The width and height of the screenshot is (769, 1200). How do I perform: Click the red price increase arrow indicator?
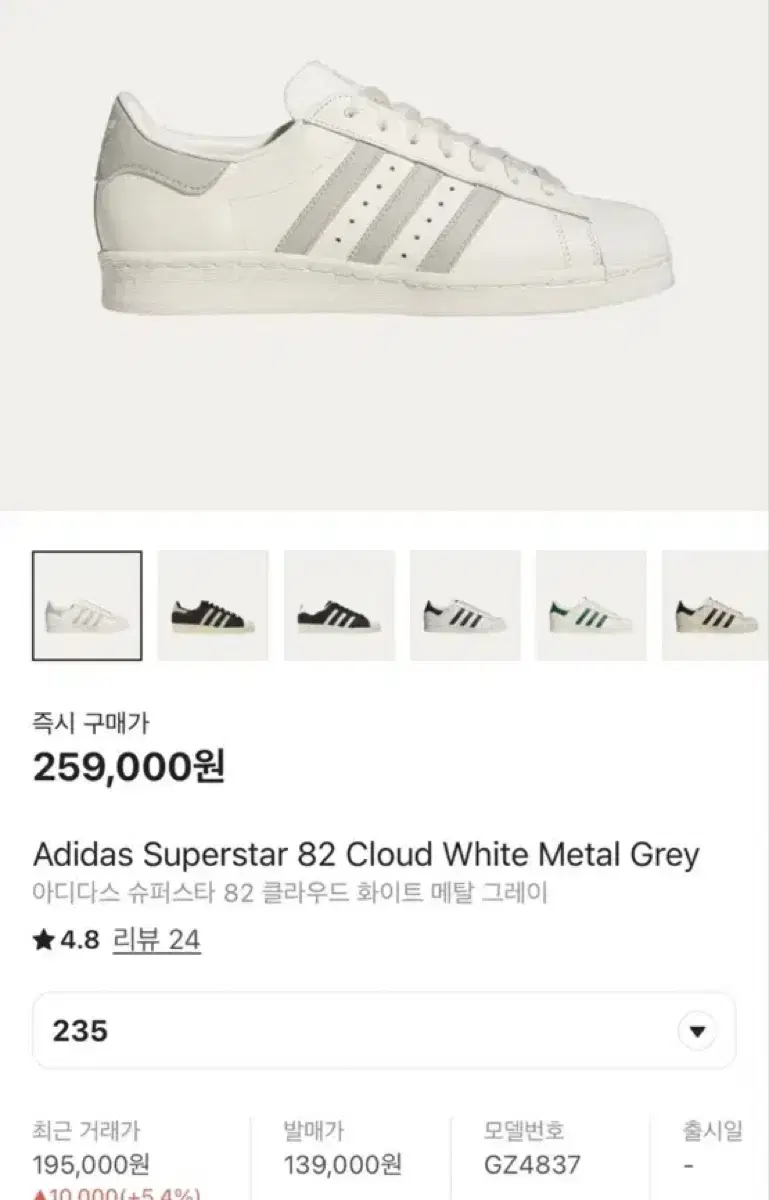pos(40,1194)
